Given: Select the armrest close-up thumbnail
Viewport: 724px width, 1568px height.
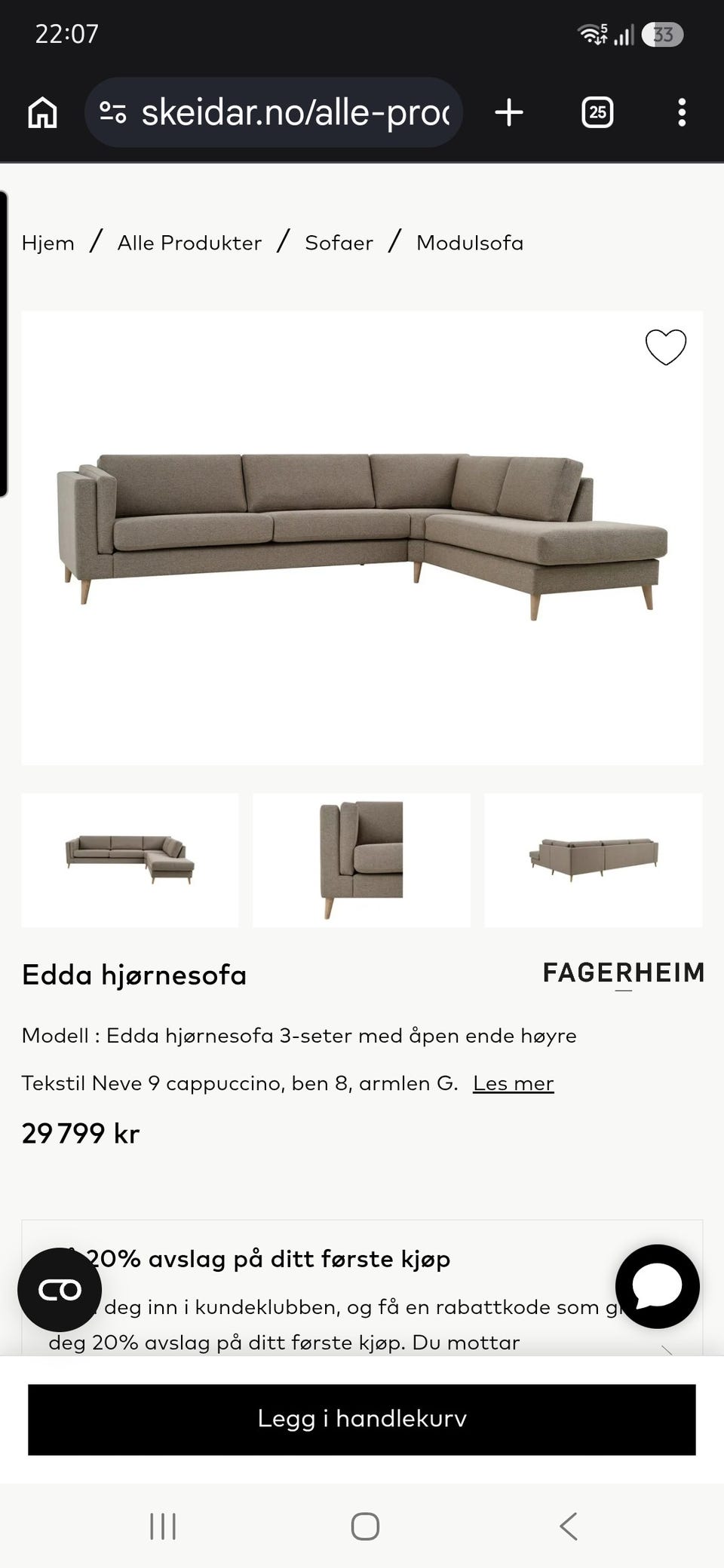Looking at the screenshot, I should pos(361,859).
